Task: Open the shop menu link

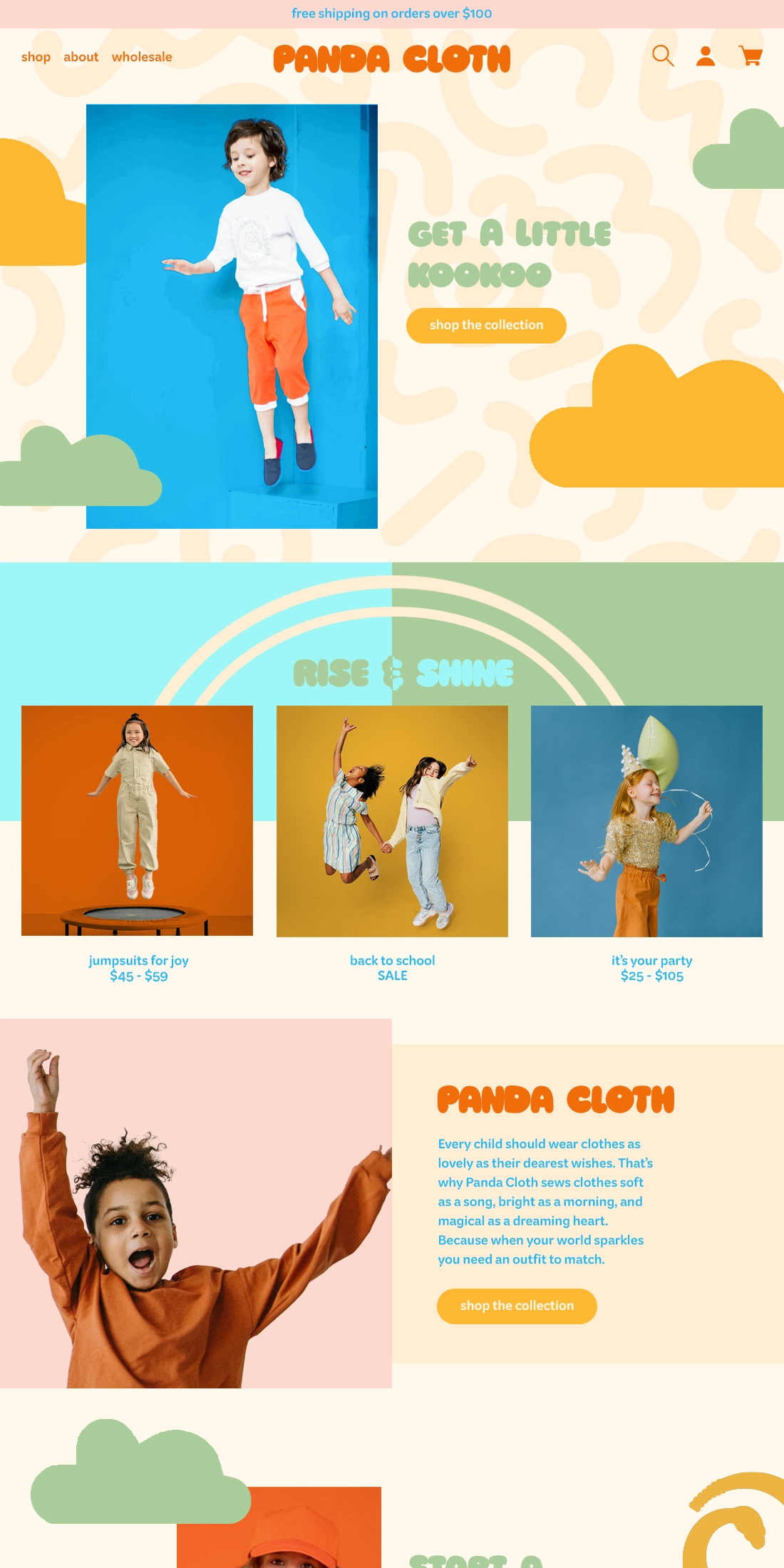Action: [36, 57]
